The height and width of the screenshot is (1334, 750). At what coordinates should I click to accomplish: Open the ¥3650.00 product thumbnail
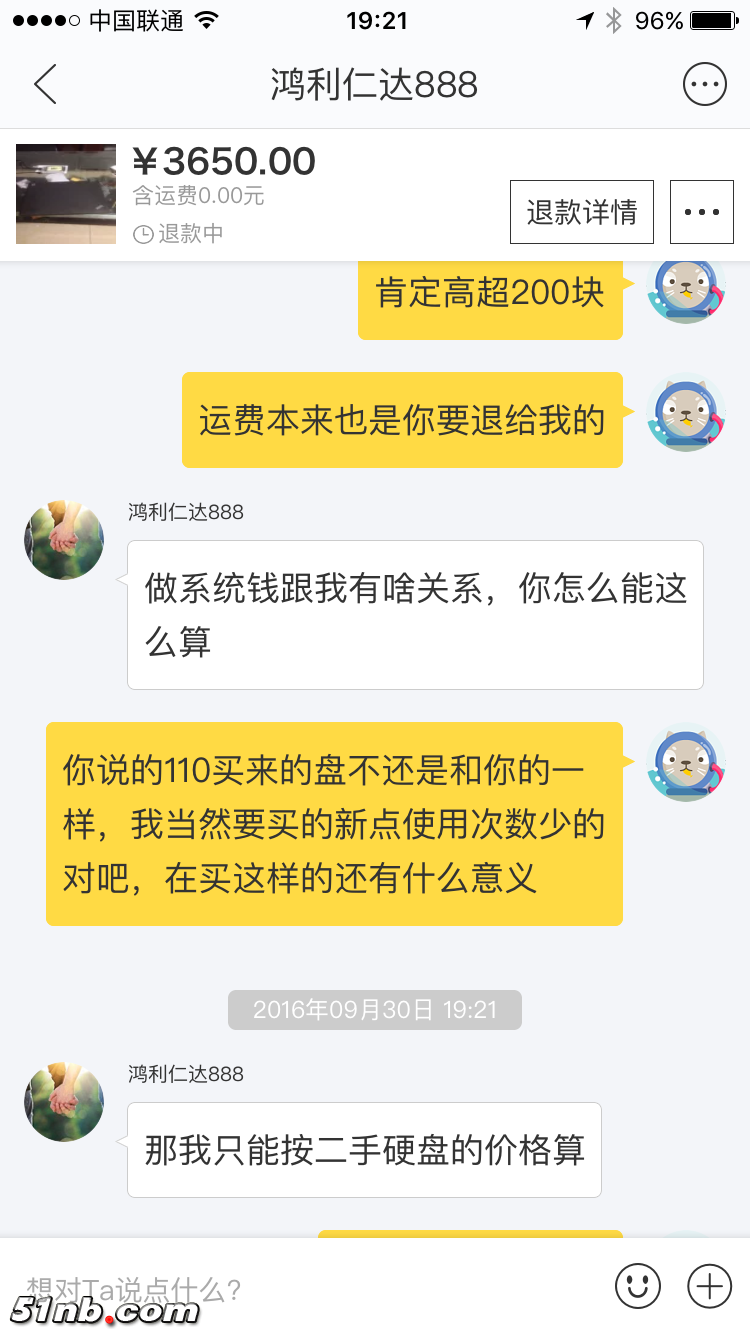pos(66,194)
